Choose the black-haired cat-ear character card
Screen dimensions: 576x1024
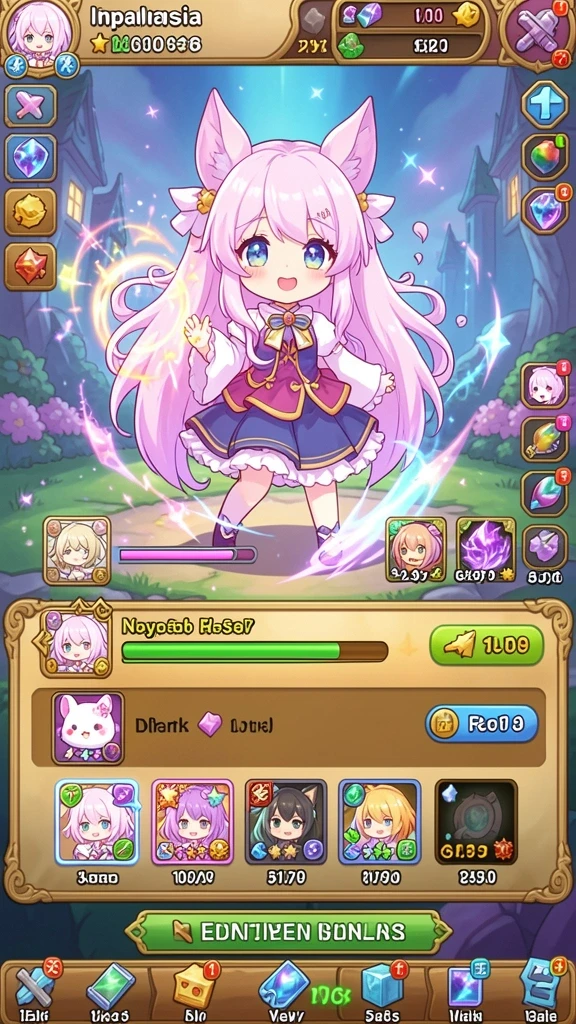[286, 822]
